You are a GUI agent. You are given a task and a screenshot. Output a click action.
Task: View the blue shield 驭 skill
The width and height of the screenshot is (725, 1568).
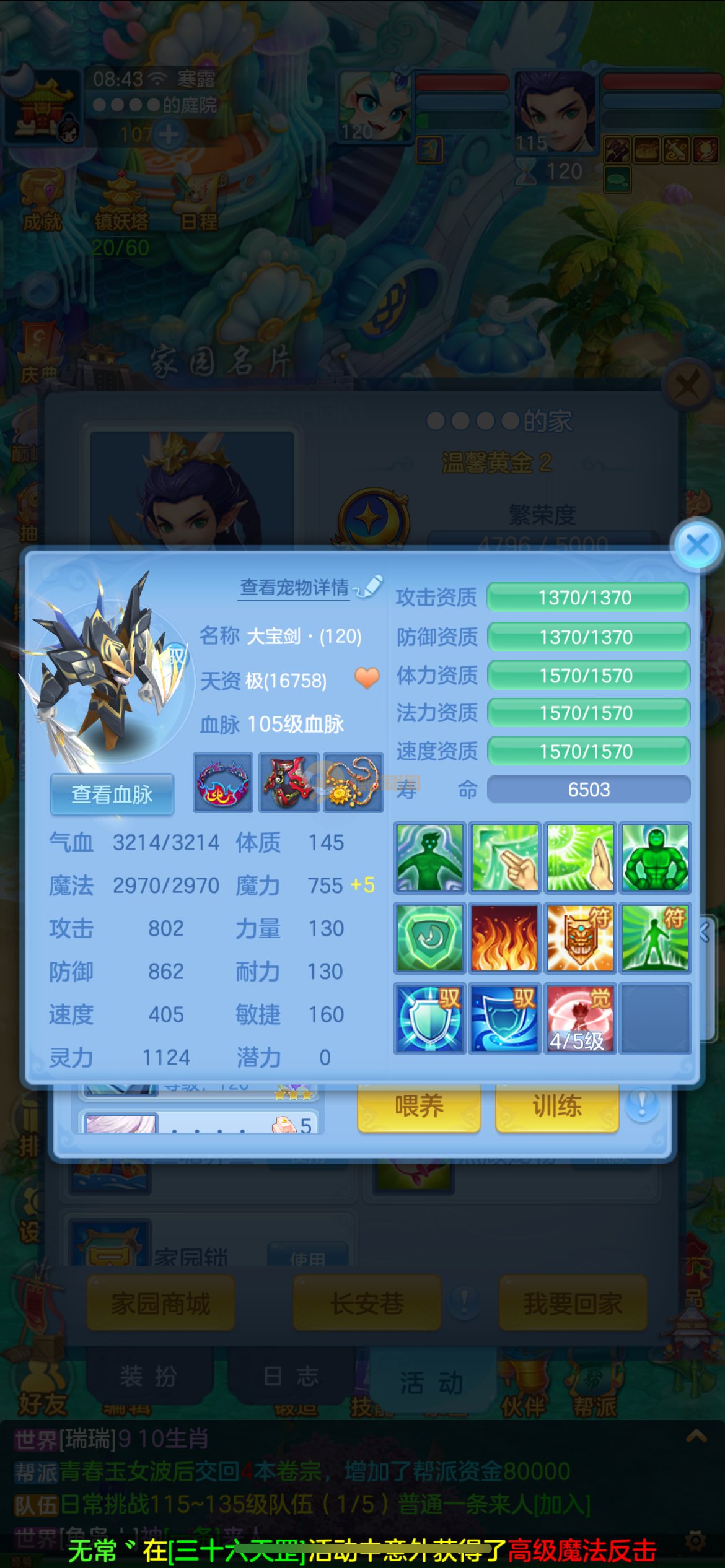(429, 1019)
